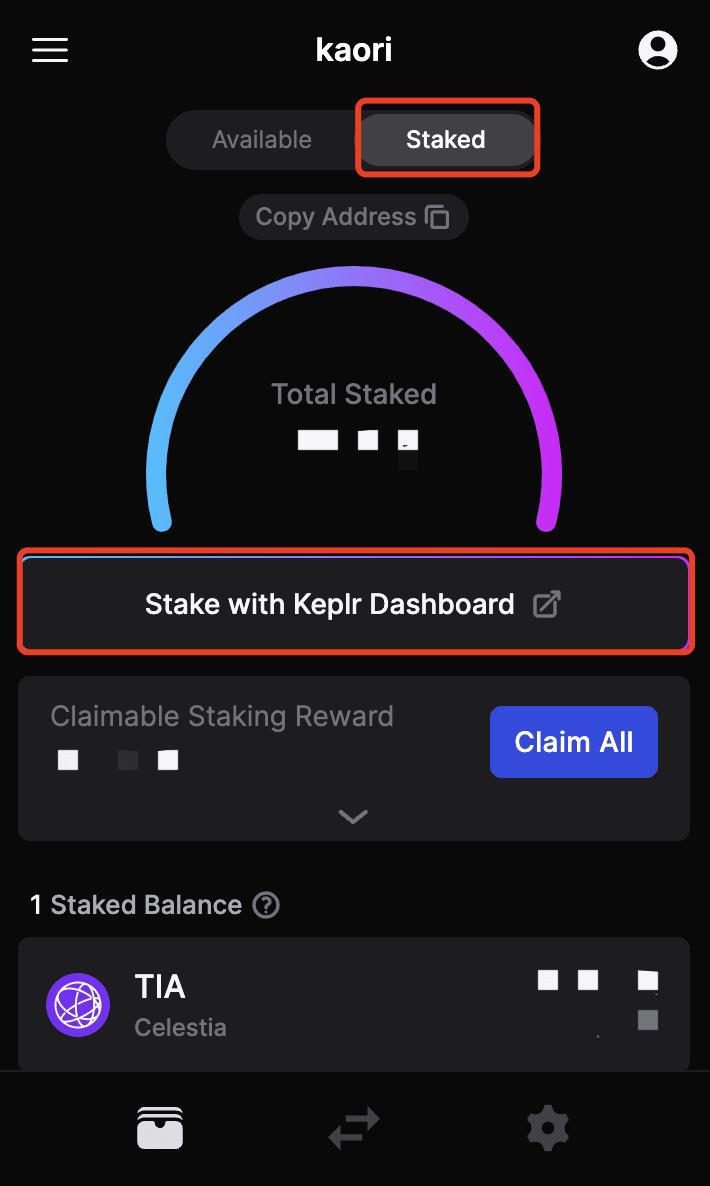
Task: Copy the wallet address
Action: [x=353, y=217]
